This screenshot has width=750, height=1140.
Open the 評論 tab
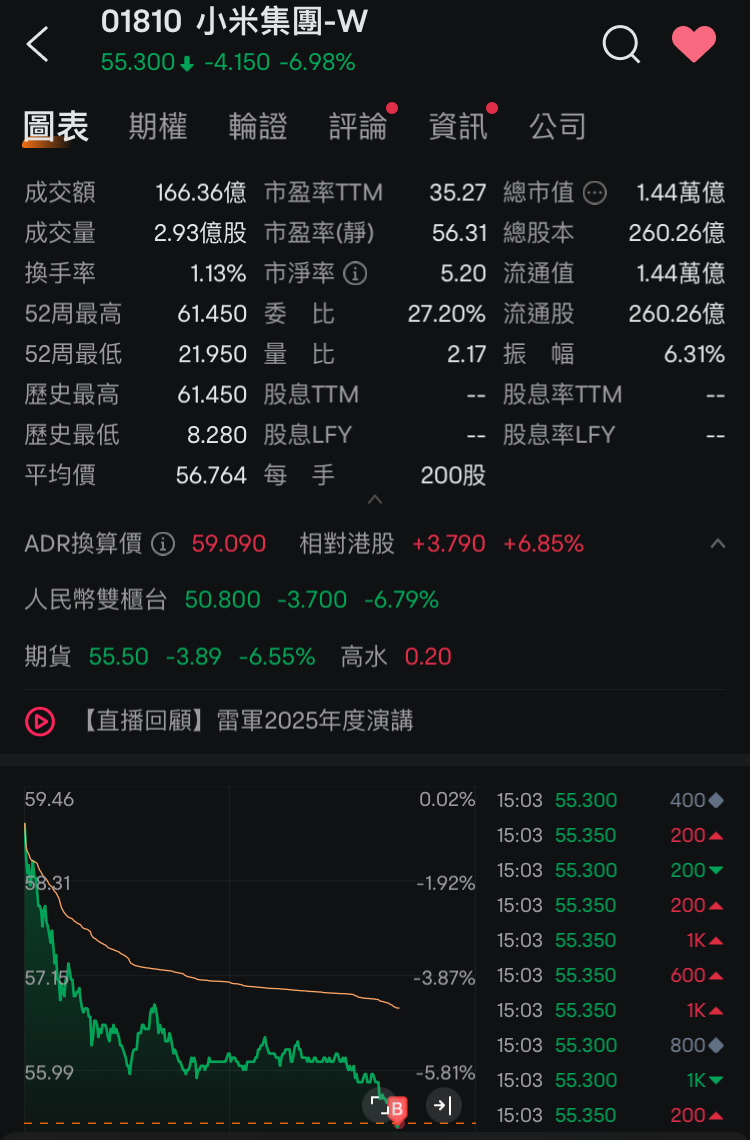[356, 126]
